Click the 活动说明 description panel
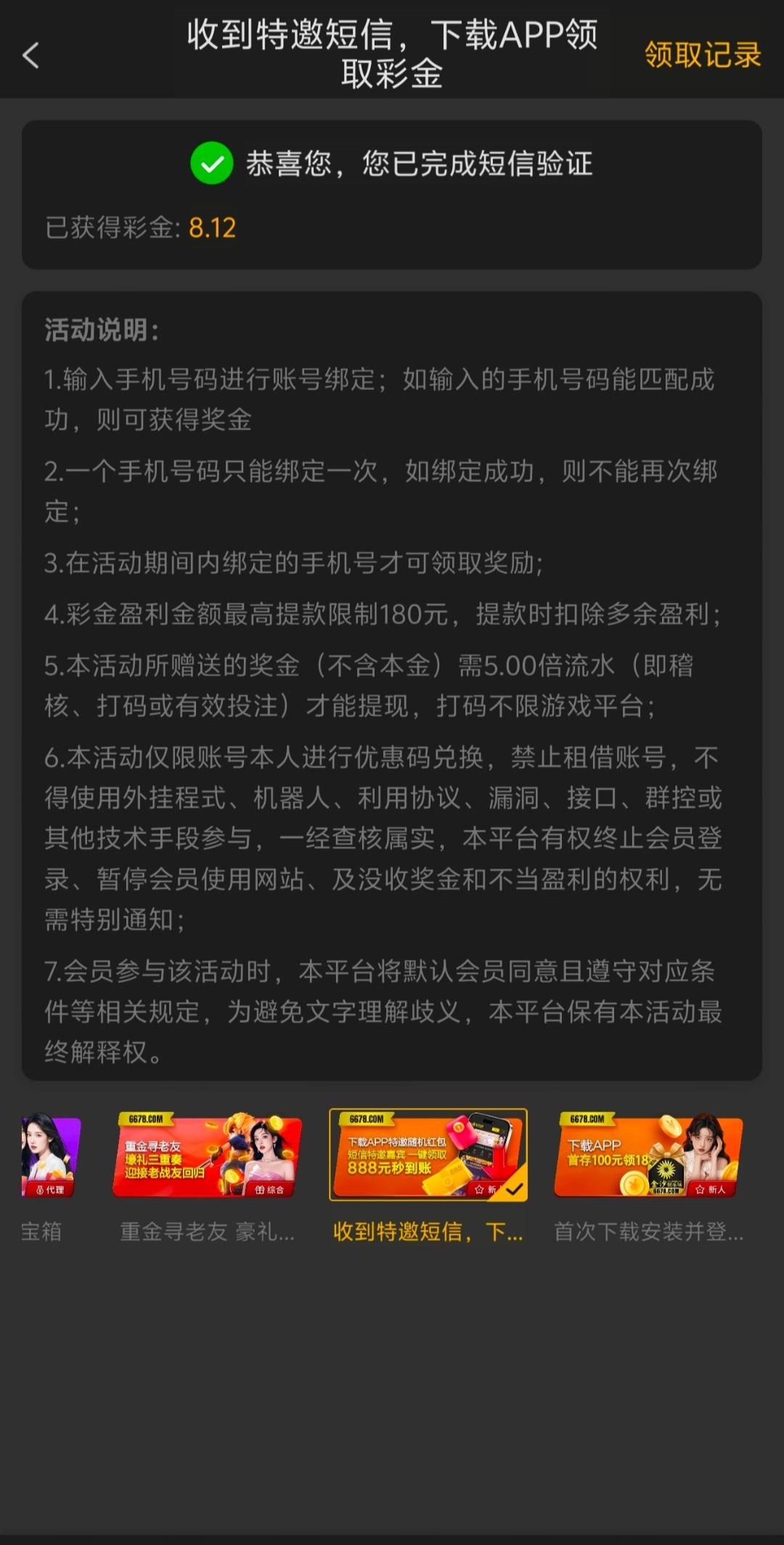Viewport: 784px width, 1545px height. (x=392, y=690)
